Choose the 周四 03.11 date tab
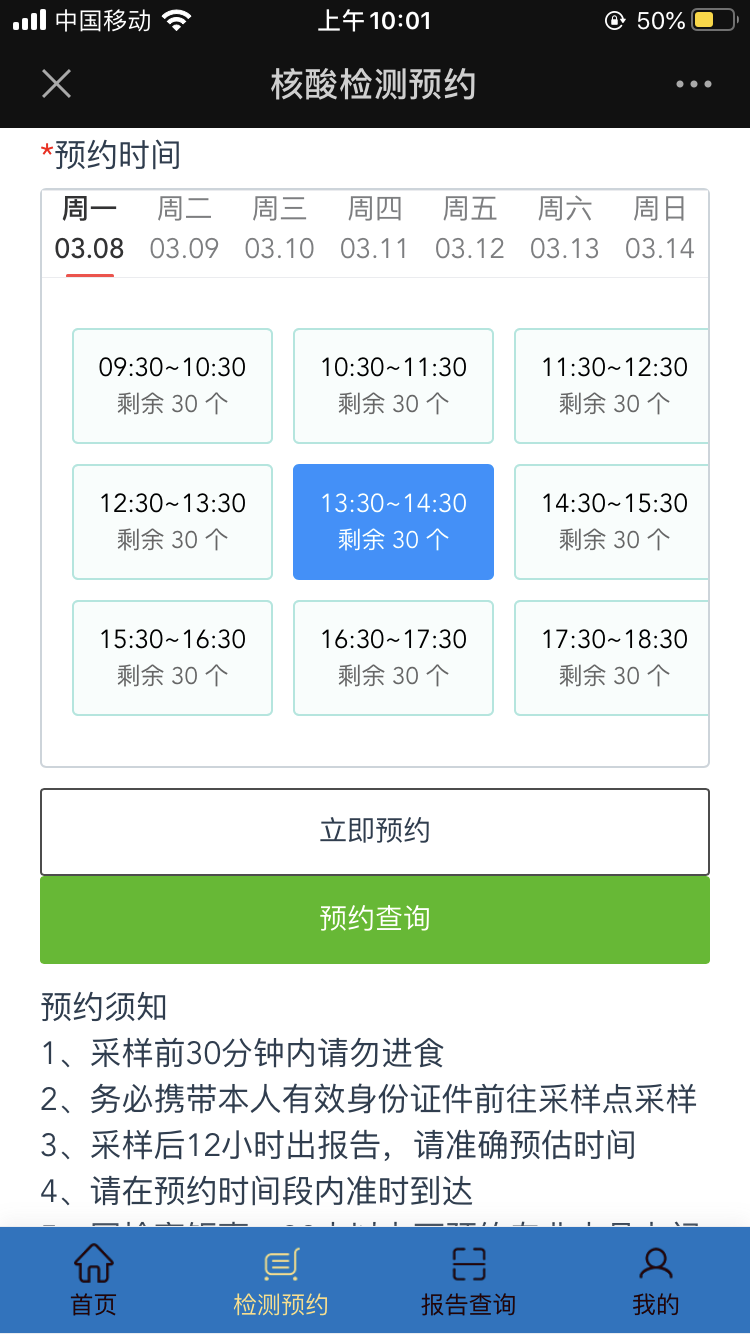 point(374,229)
